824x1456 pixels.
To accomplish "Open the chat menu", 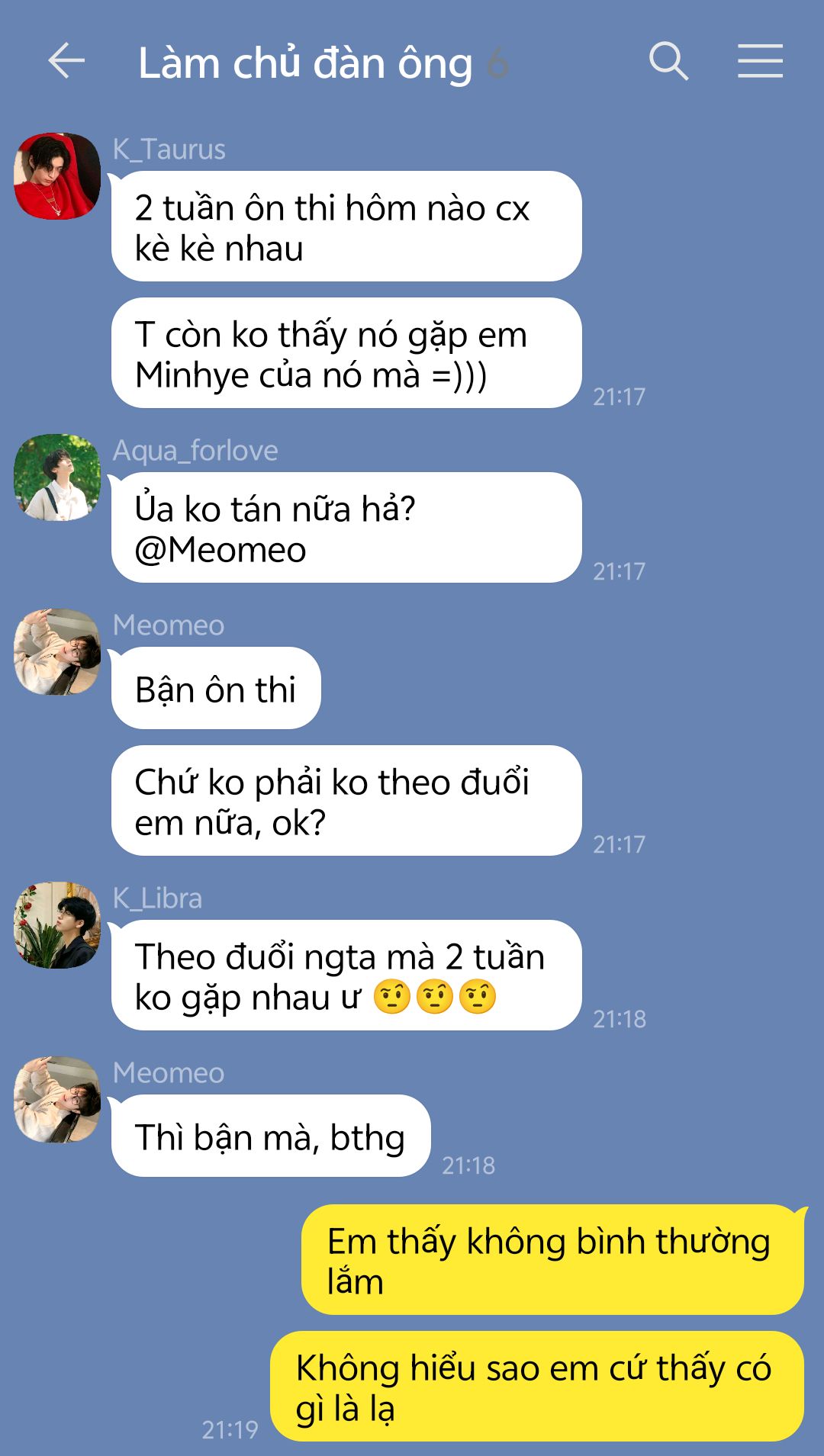I will 760,61.
